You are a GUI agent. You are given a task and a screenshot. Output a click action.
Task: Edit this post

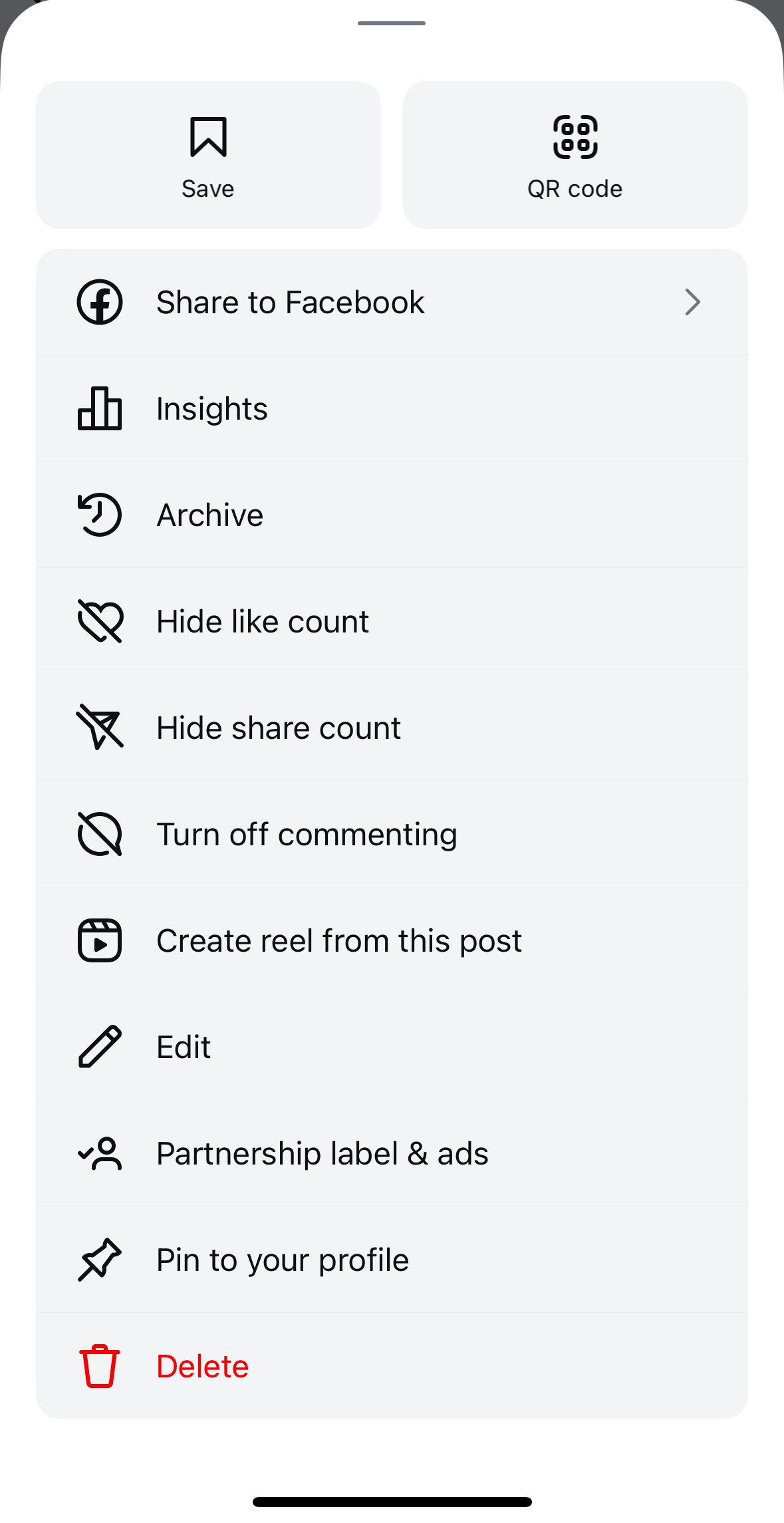pos(392,1047)
